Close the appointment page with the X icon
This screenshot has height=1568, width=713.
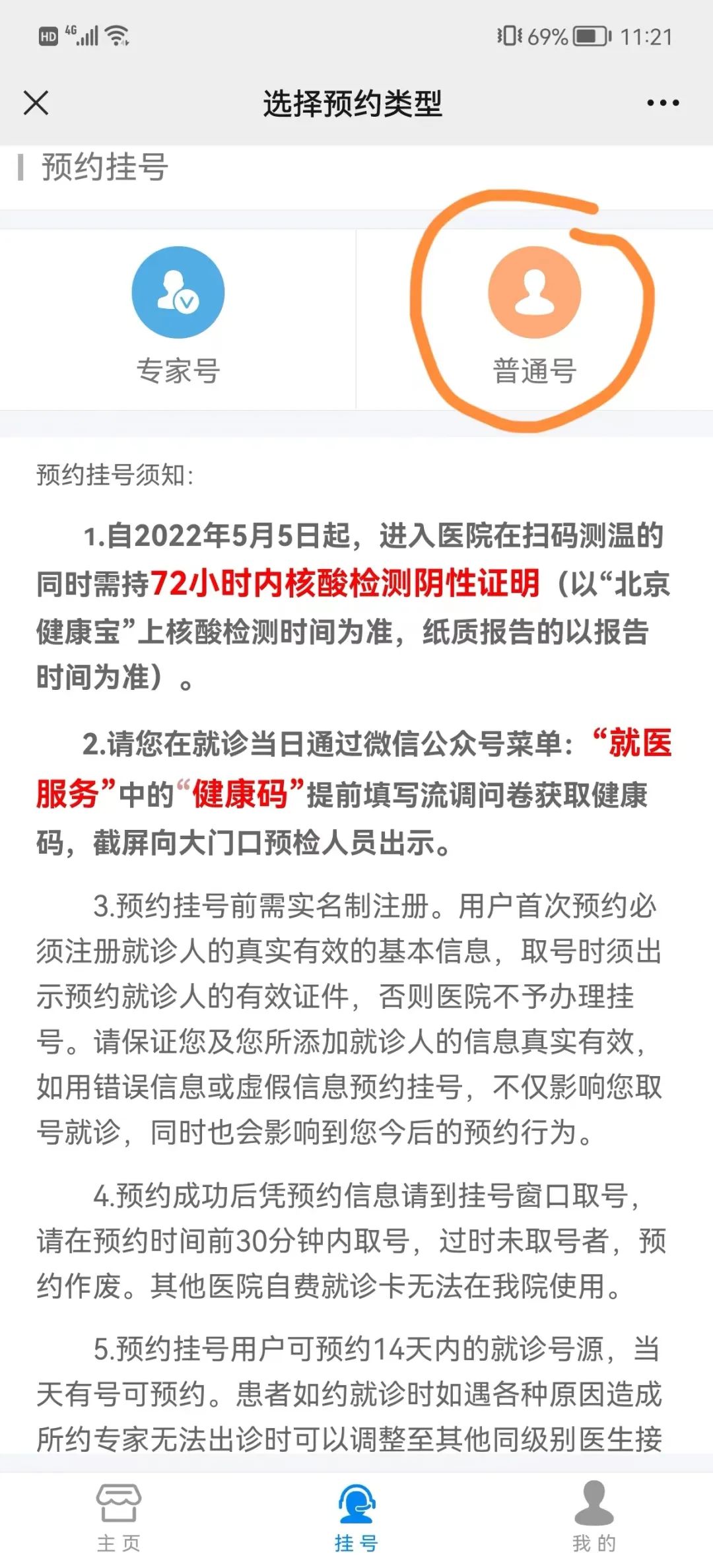(36, 103)
